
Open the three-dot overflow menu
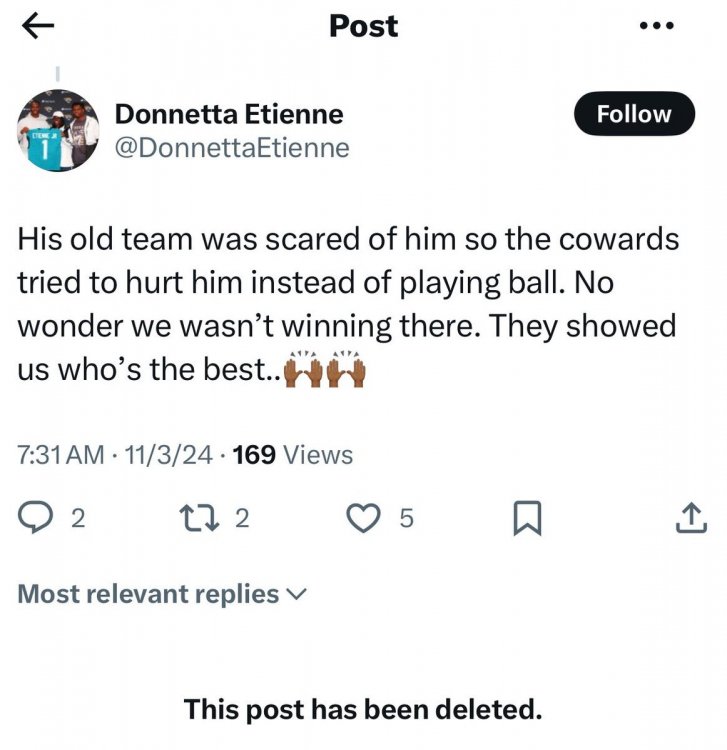click(669, 27)
